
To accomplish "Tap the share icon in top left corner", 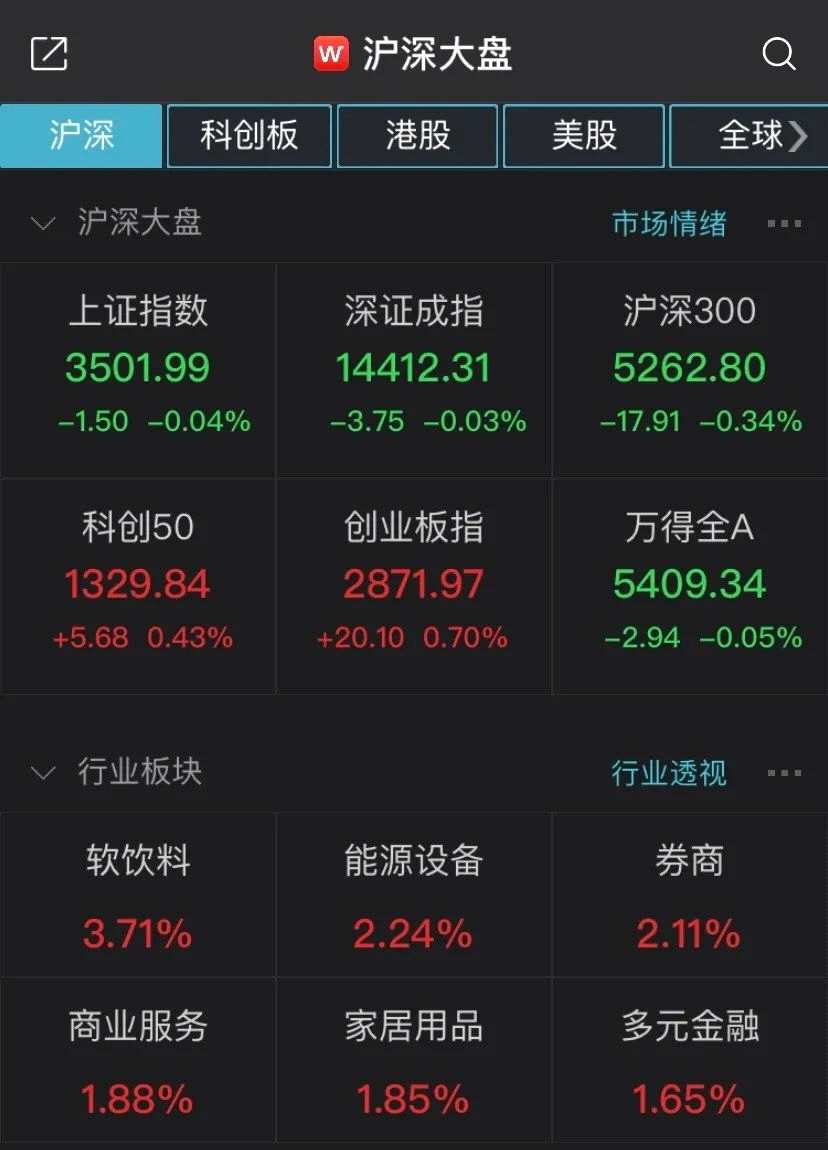I will click(48, 53).
